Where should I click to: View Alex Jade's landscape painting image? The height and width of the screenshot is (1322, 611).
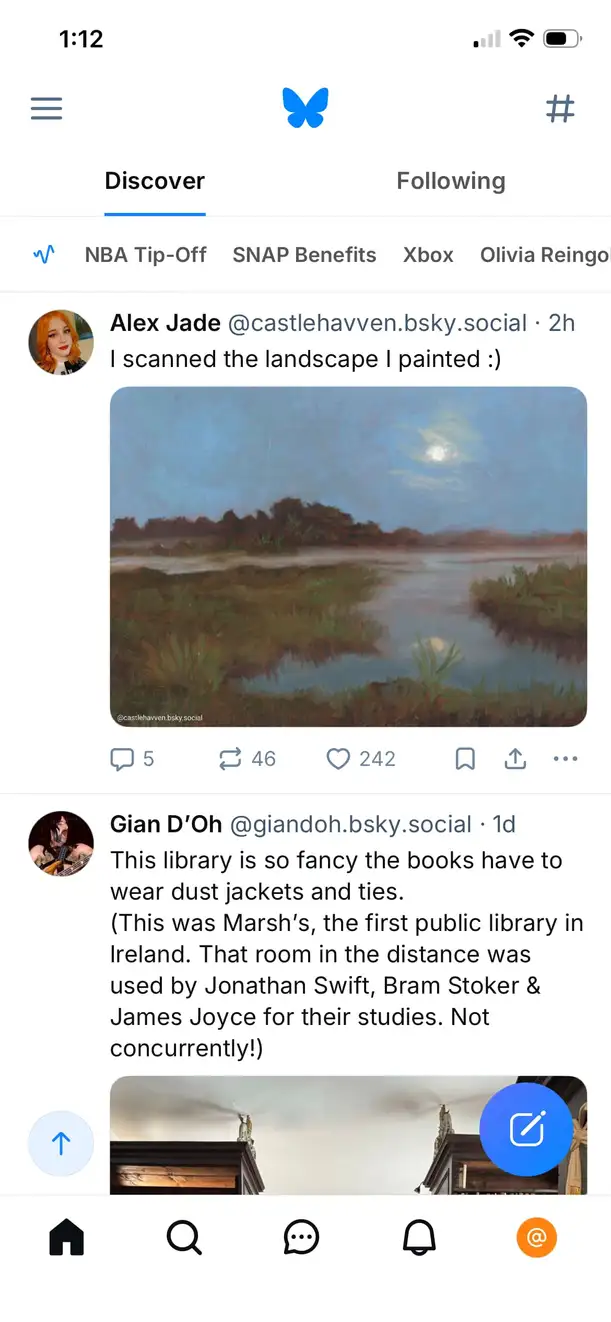[348, 556]
